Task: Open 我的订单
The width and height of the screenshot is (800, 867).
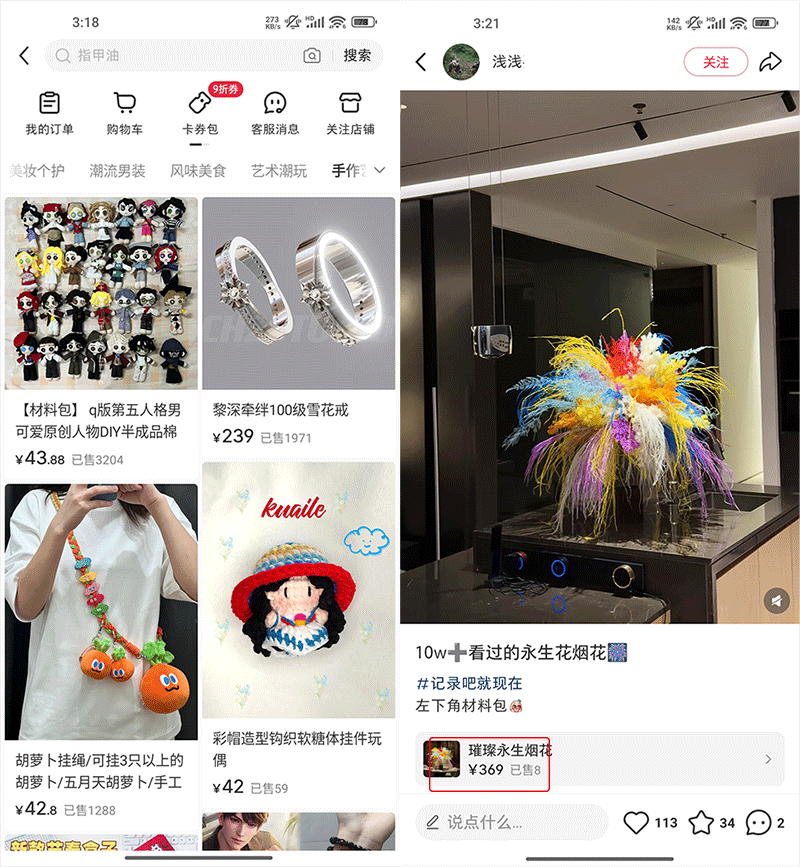Action: click(x=49, y=114)
